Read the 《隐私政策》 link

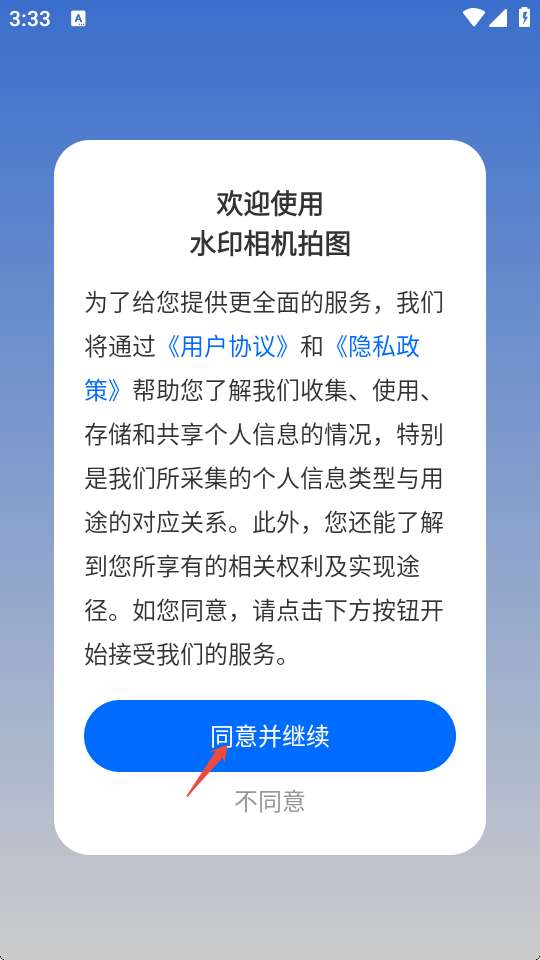point(376,347)
